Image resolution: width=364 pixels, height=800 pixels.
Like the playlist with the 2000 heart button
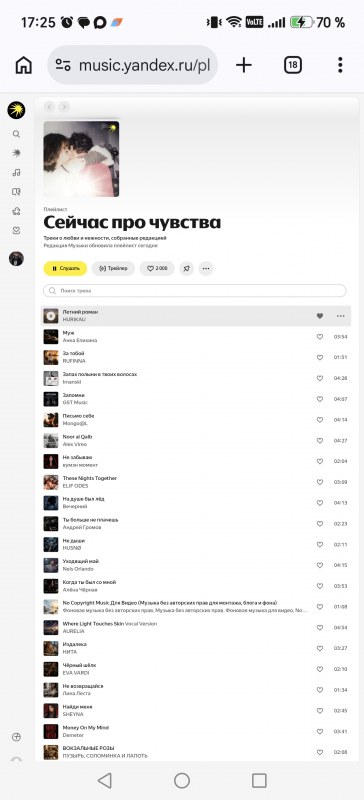pos(157,268)
